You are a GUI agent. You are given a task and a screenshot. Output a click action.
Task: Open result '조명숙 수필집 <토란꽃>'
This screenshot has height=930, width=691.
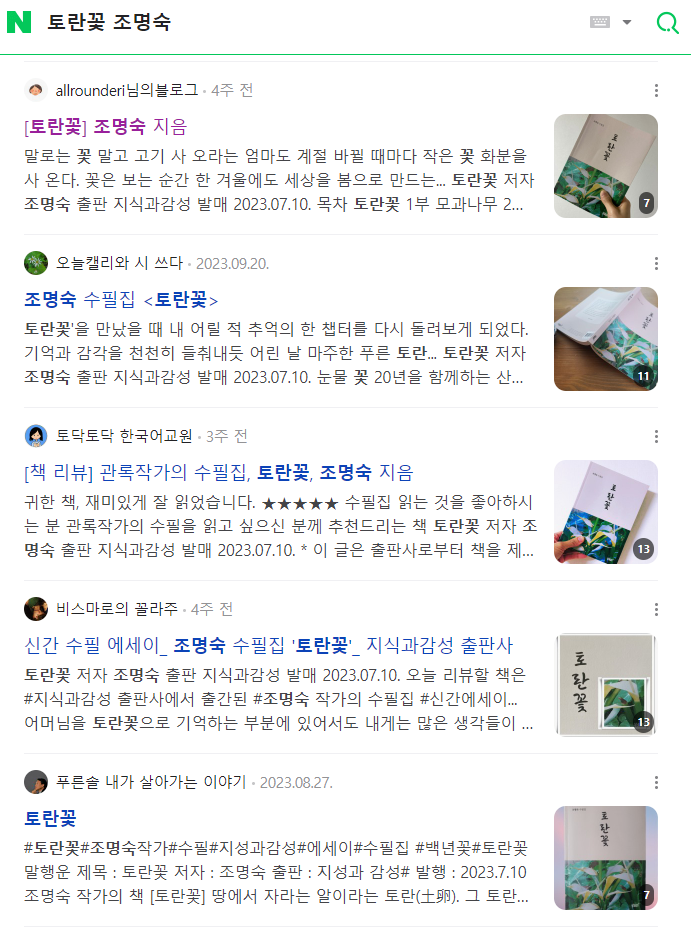click(x=121, y=300)
